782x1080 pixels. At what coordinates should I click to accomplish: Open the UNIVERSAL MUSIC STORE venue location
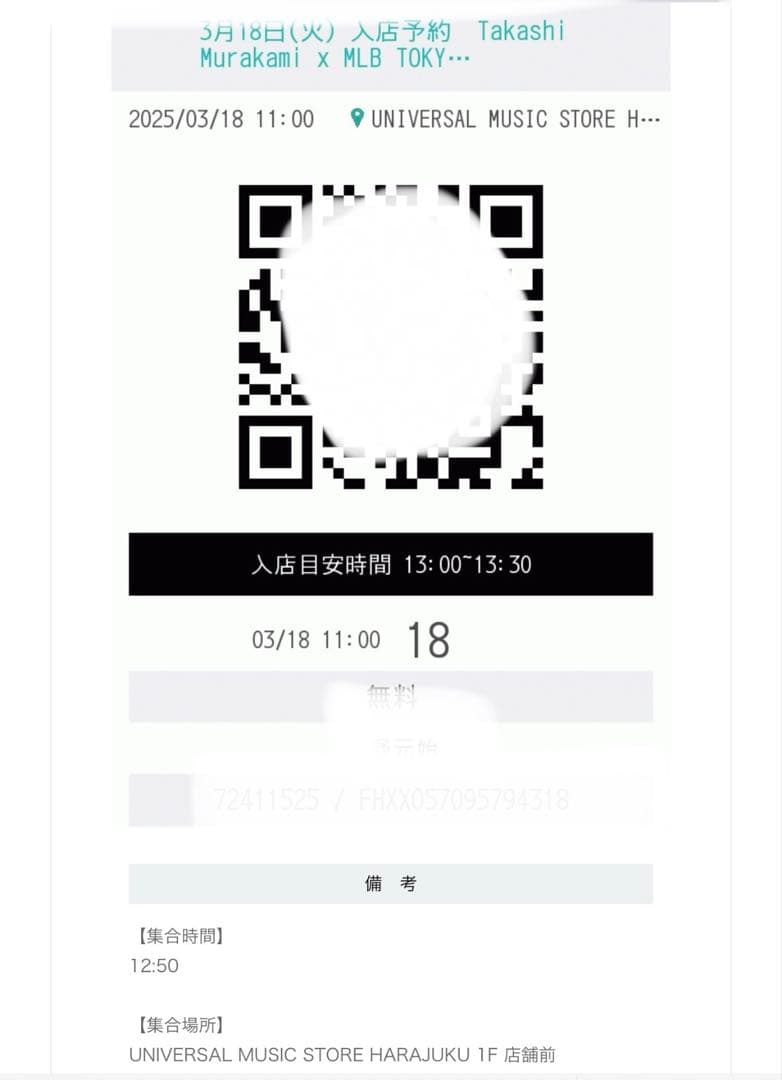pos(505,119)
